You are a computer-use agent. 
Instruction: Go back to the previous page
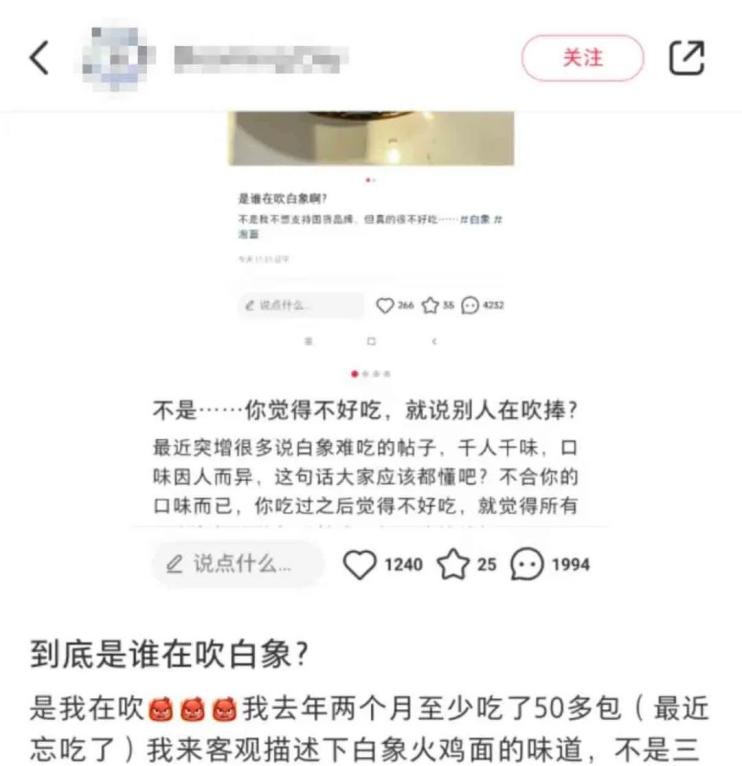pos(39,58)
